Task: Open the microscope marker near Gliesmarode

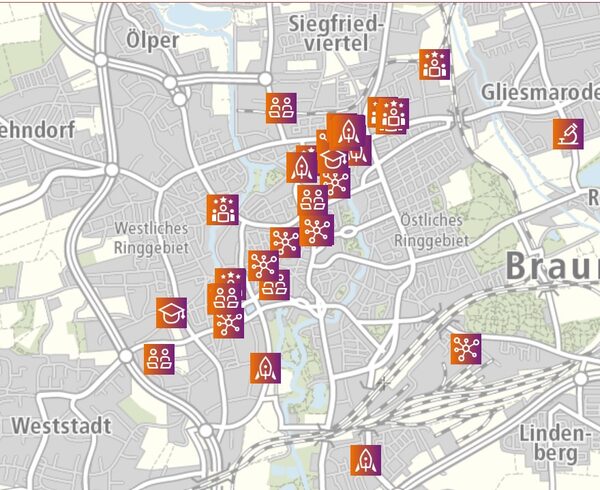Action: coord(567,134)
